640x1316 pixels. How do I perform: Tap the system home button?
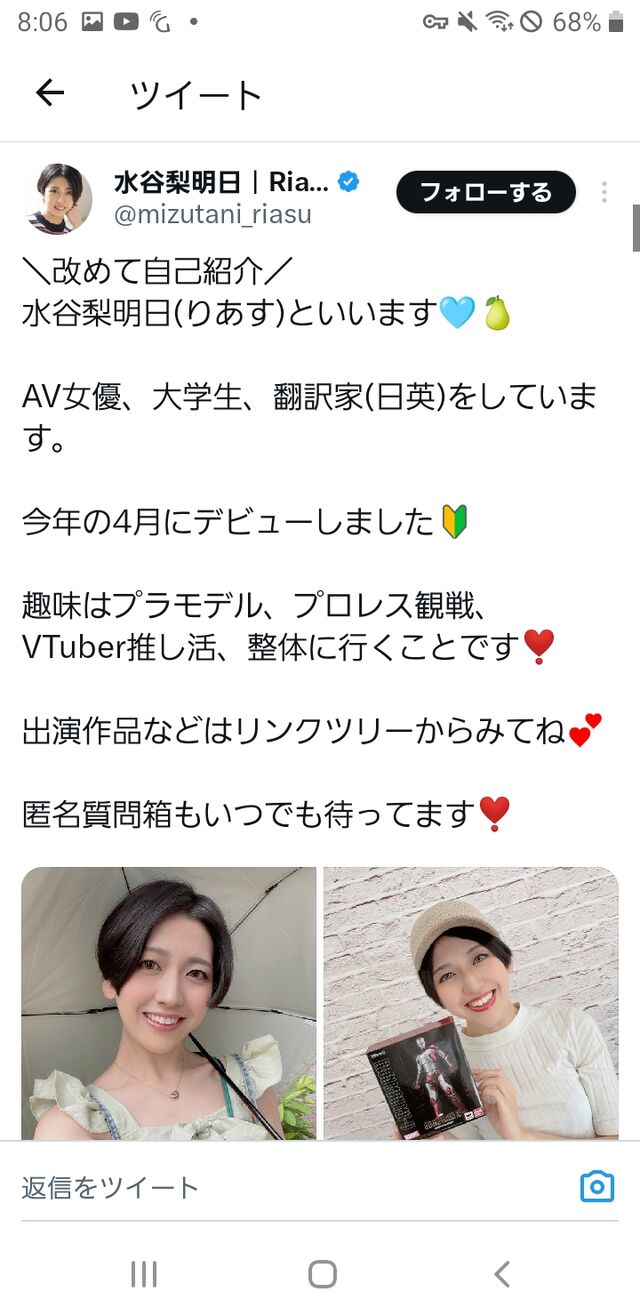click(x=322, y=1273)
